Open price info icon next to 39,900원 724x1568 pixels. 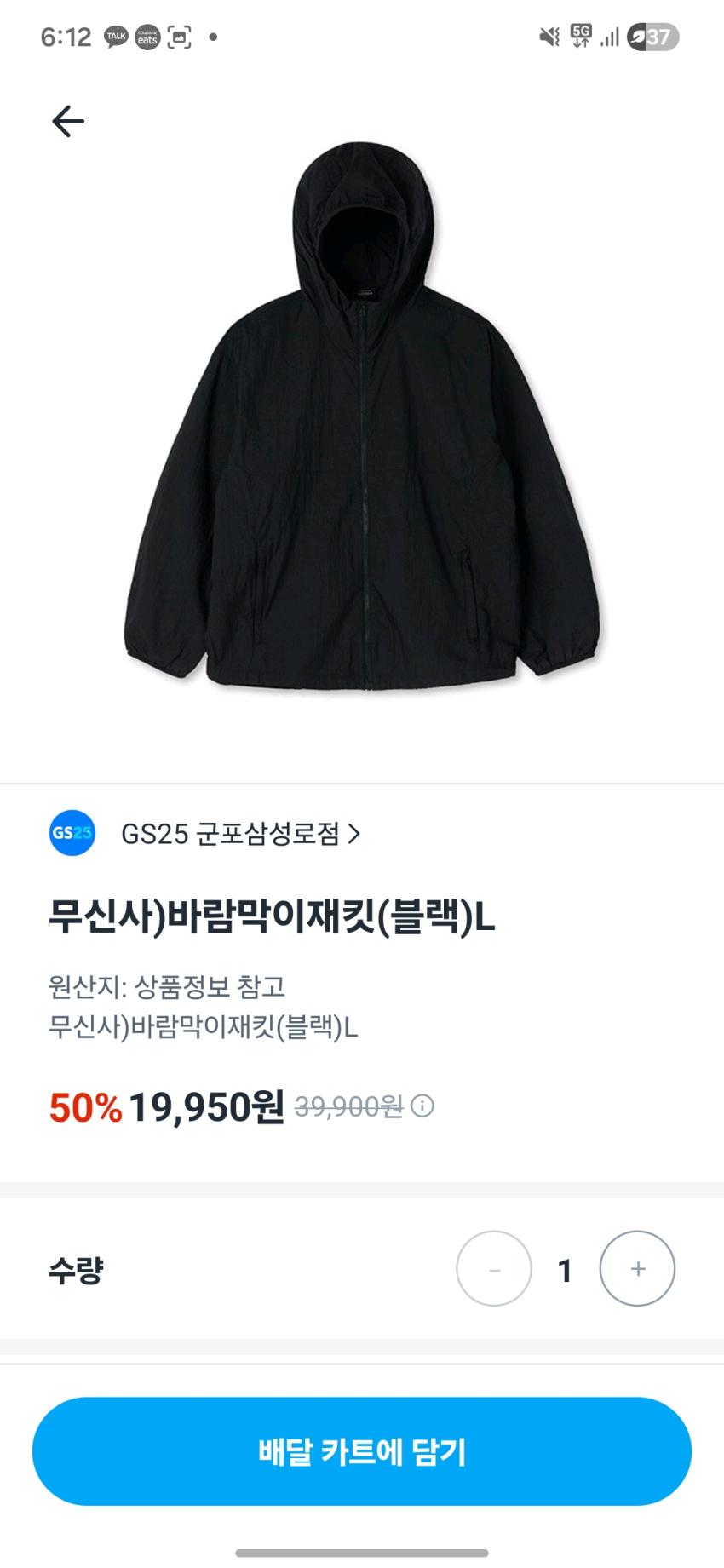click(422, 1106)
